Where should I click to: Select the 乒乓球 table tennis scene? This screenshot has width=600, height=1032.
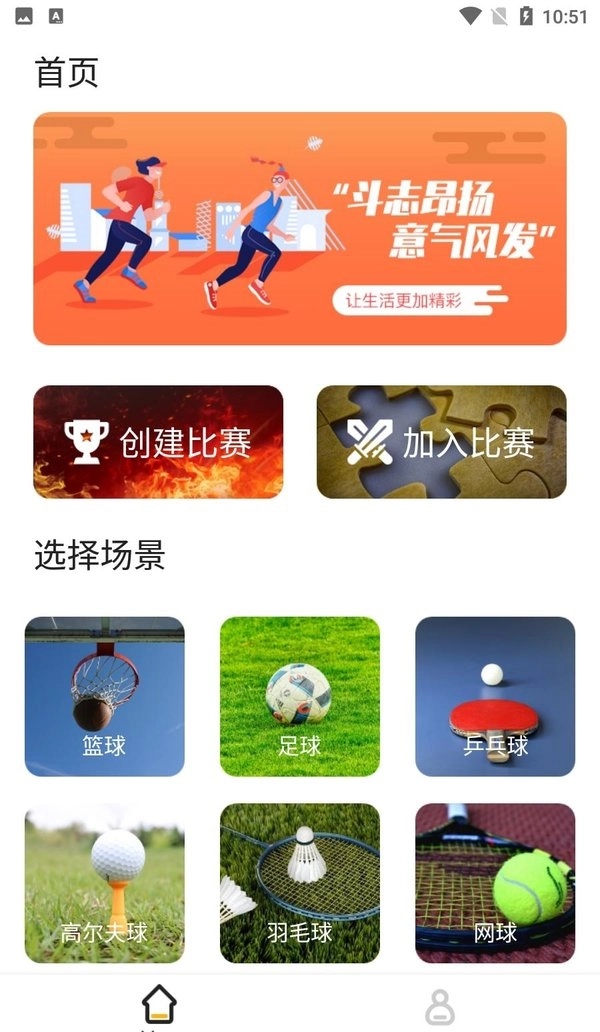pyautogui.click(x=495, y=696)
